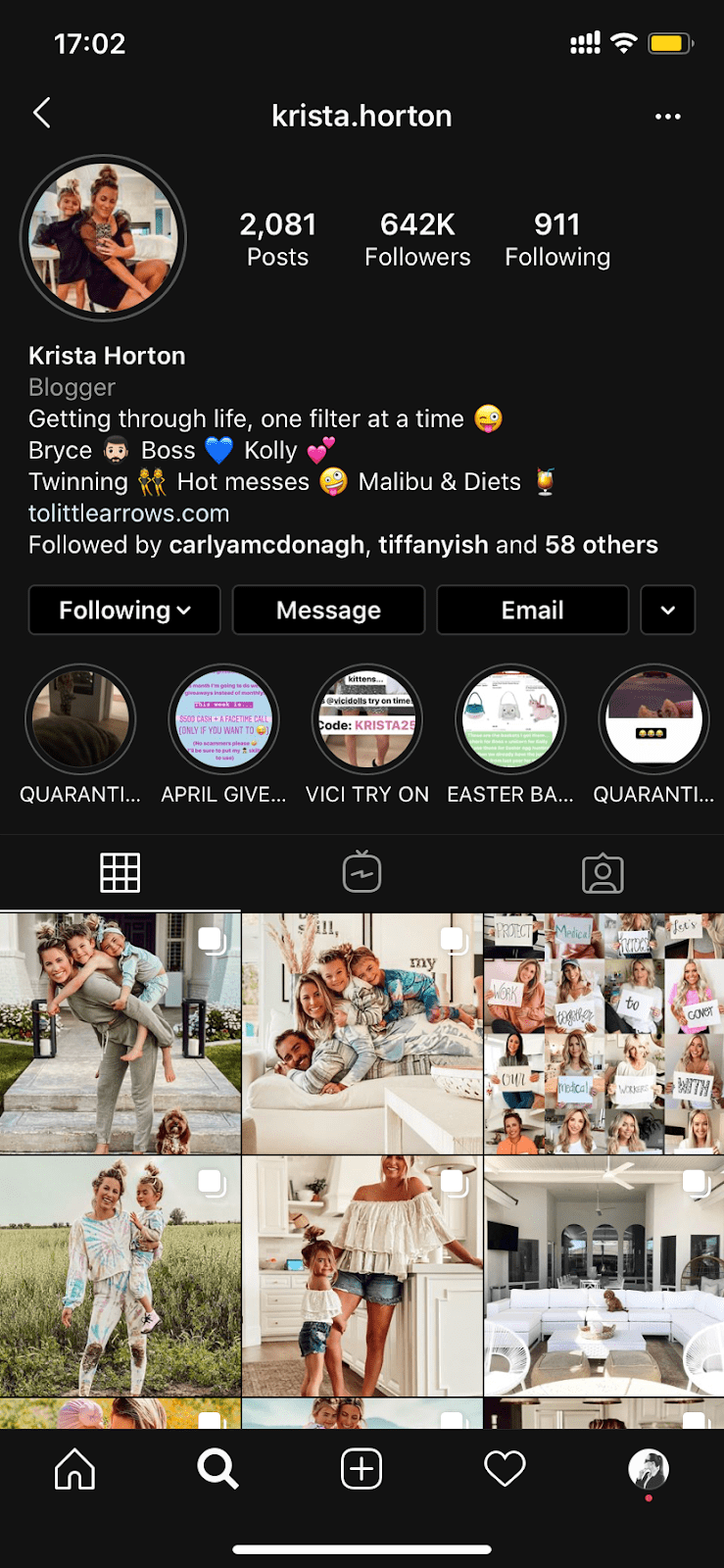The width and height of the screenshot is (724, 1568).
Task: Send a Message to Krista Horton
Action: click(x=328, y=611)
